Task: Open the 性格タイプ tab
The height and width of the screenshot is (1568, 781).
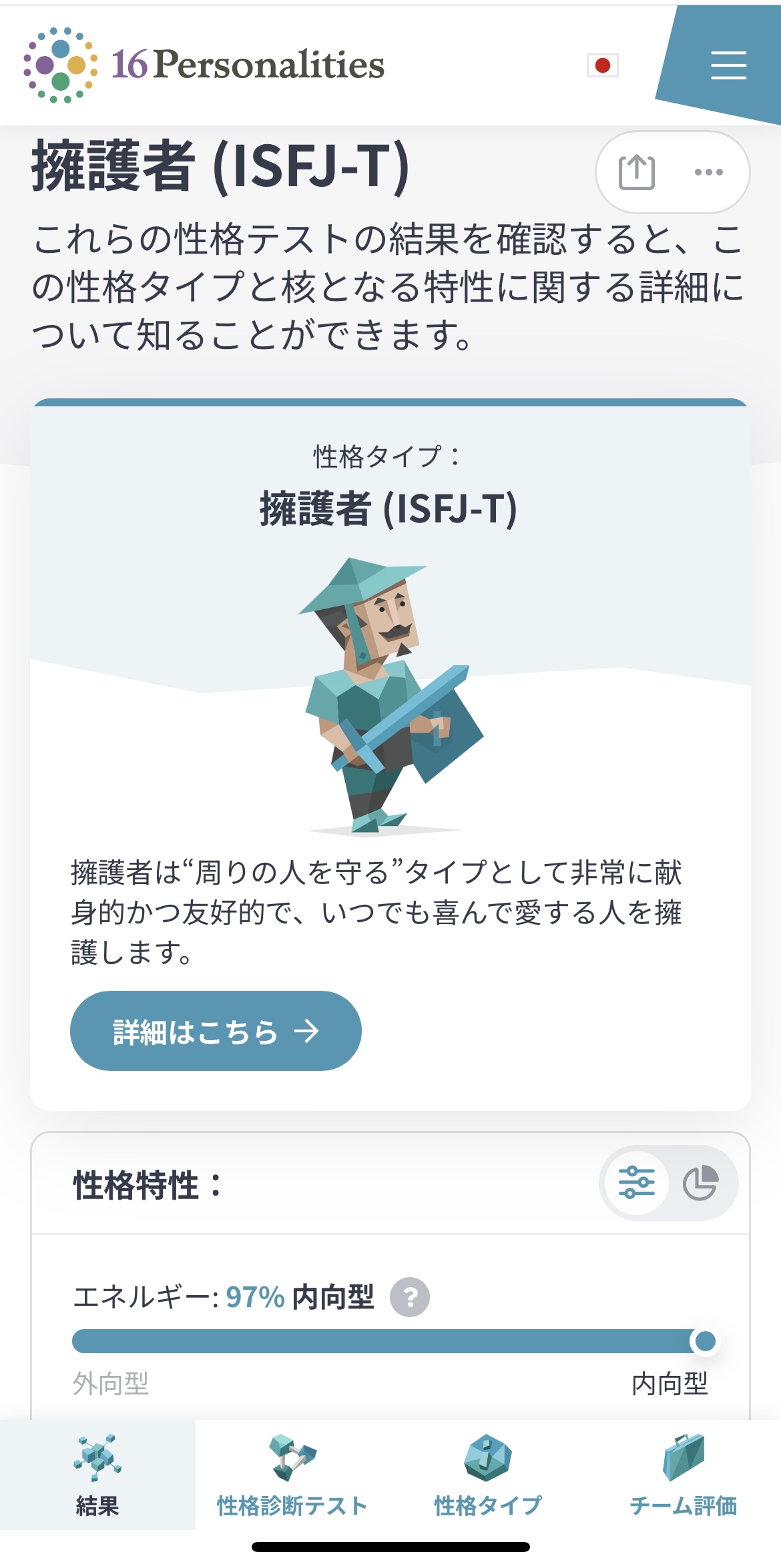Action: (488, 1475)
